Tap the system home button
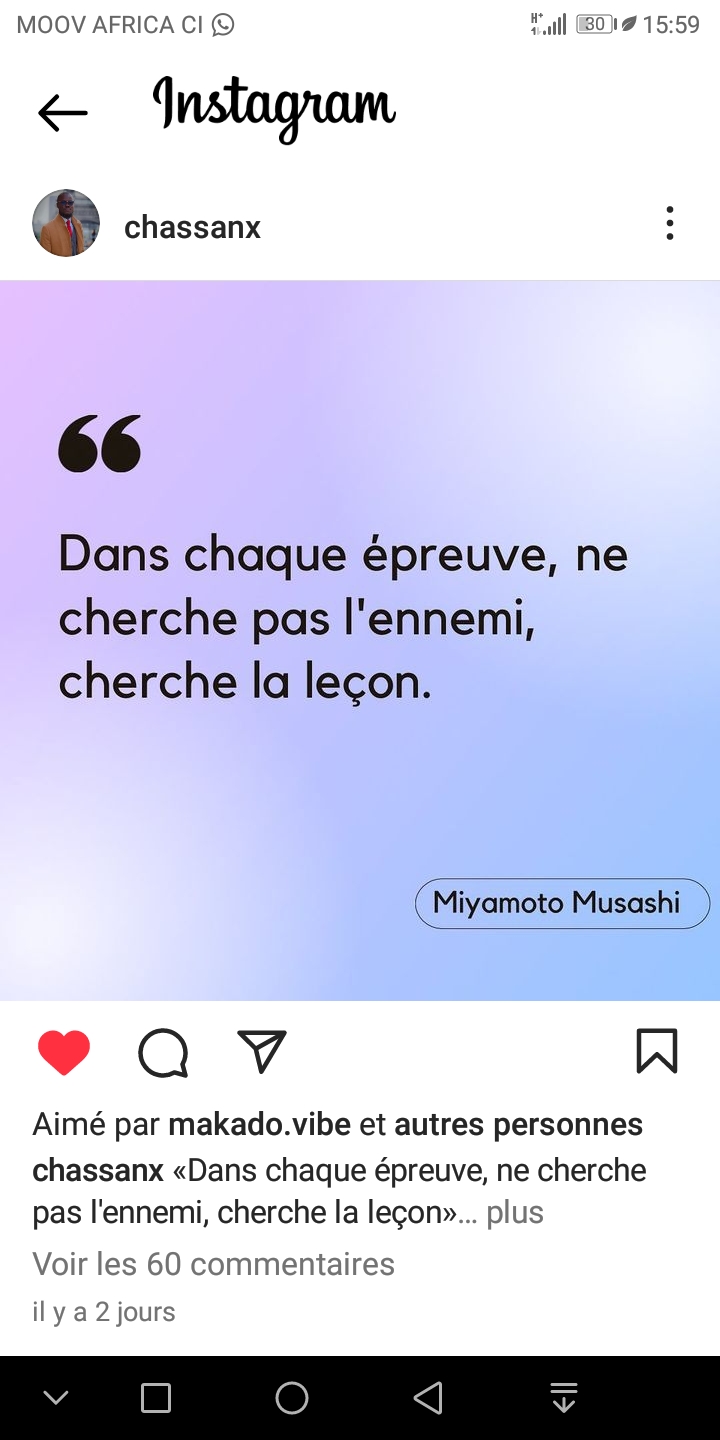 pos(292,1398)
